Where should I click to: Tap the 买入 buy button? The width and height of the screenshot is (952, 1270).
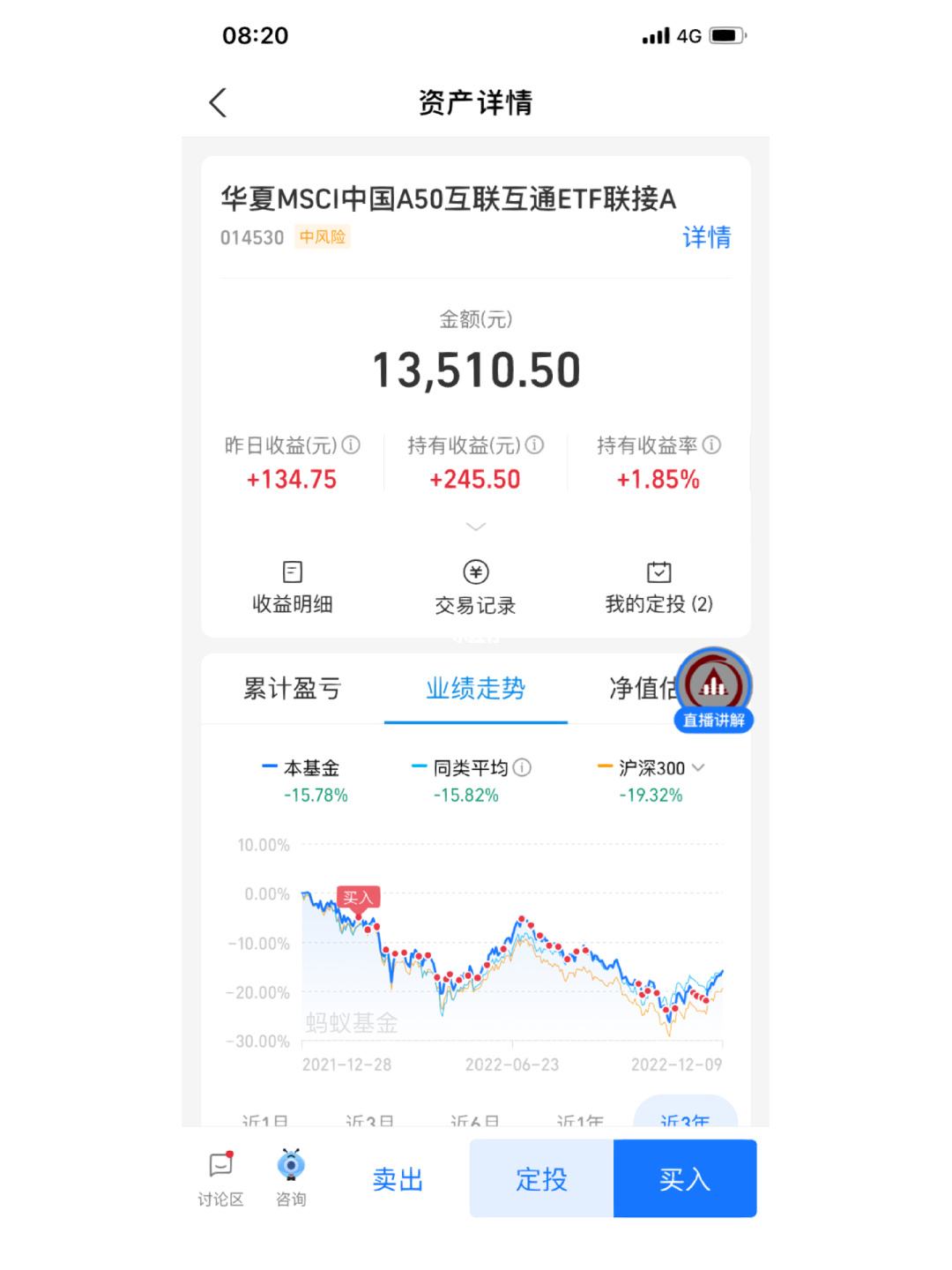pyautogui.click(x=684, y=1178)
